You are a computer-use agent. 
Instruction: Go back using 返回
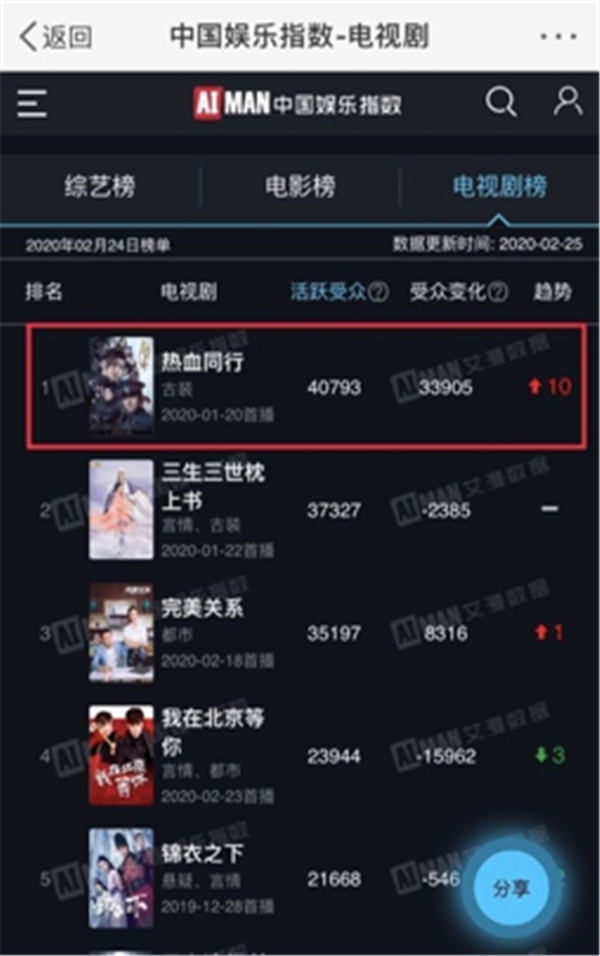55,37
